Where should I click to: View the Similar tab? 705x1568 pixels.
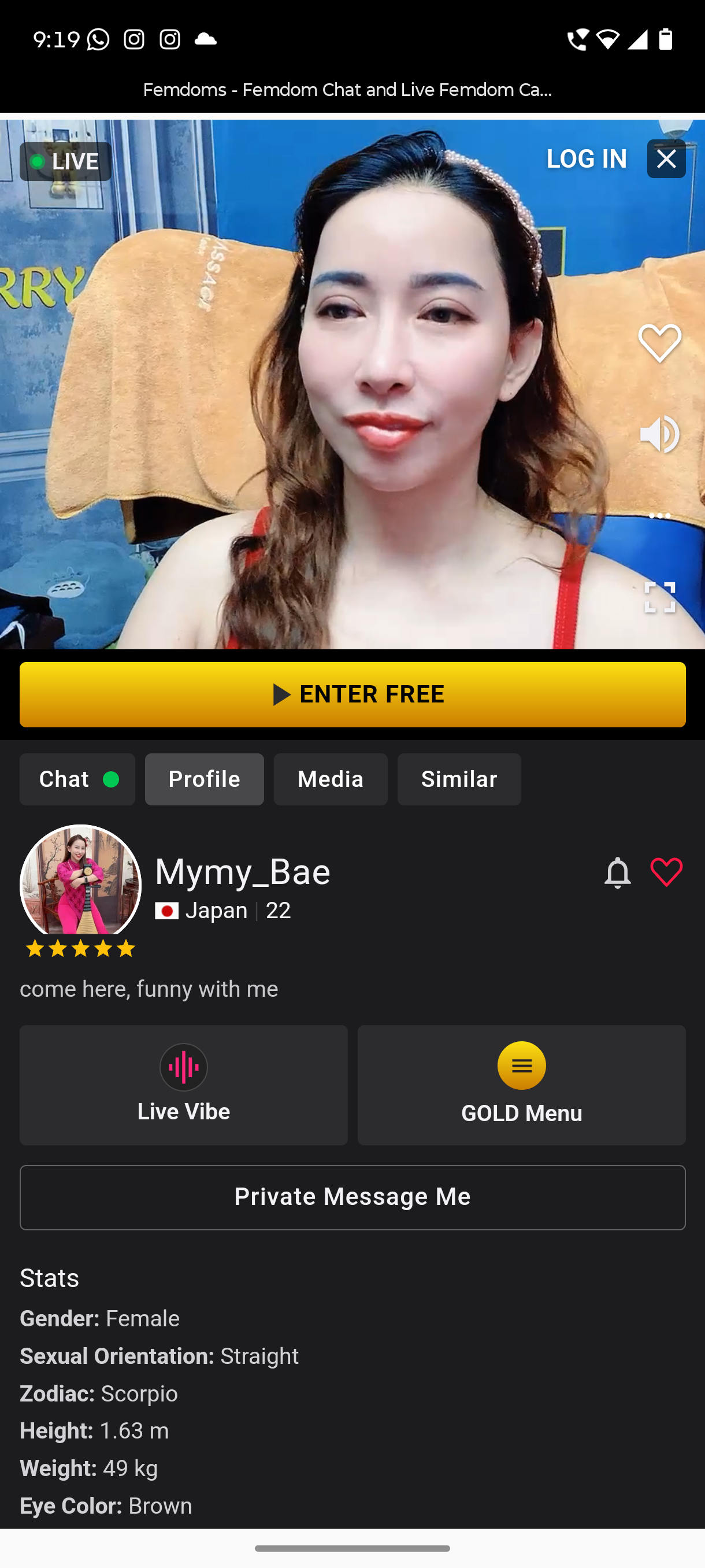(459, 779)
